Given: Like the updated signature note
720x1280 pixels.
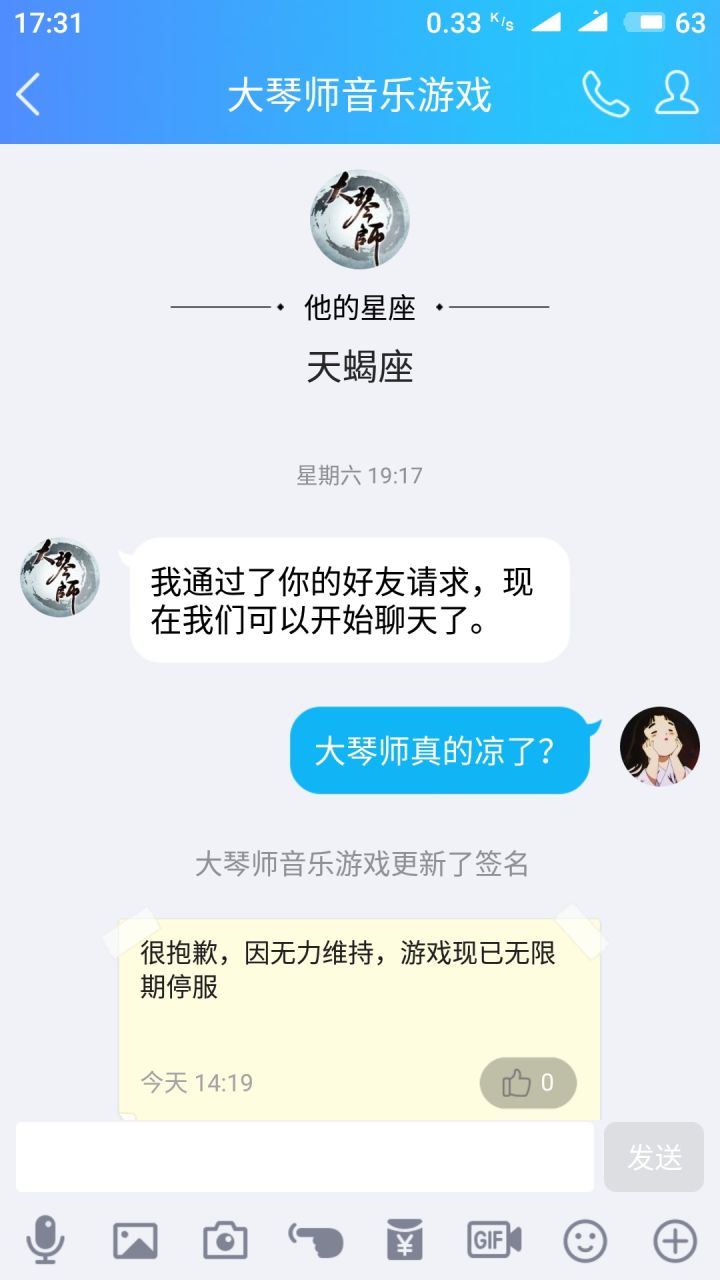Looking at the screenshot, I should (x=528, y=1082).
